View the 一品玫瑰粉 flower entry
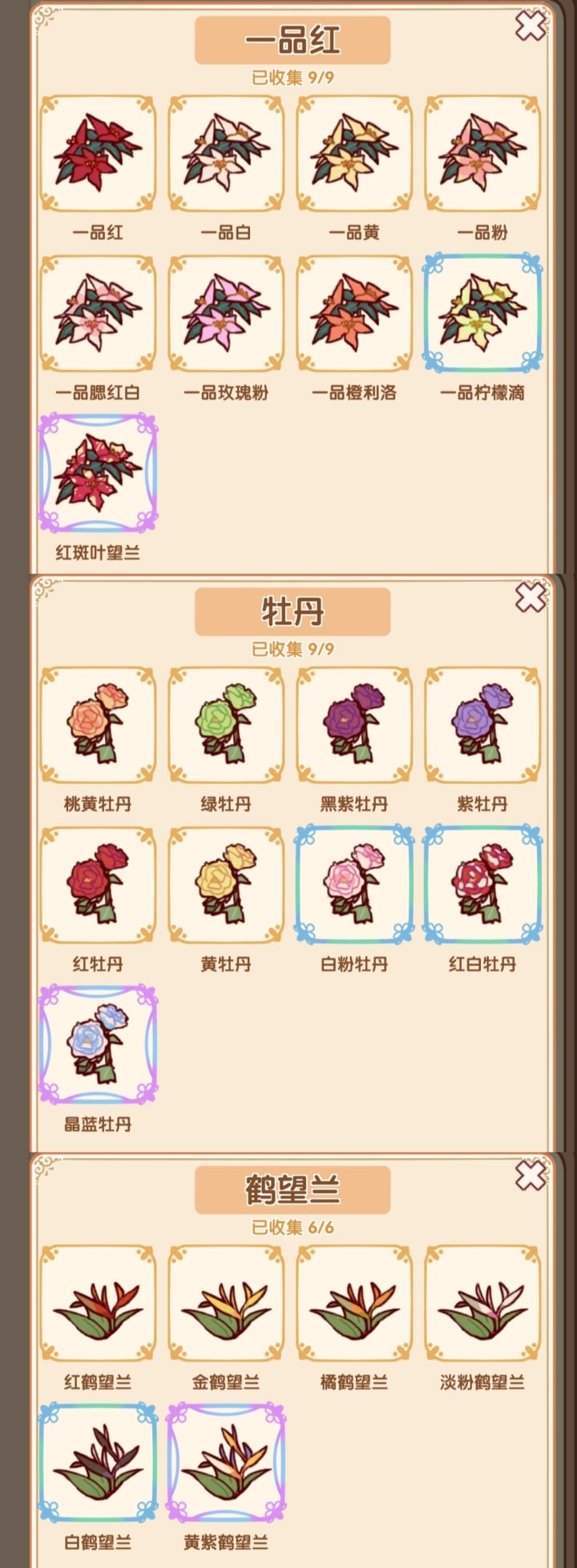This screenshot has width=577, height=1568. [x=225, y=313]
